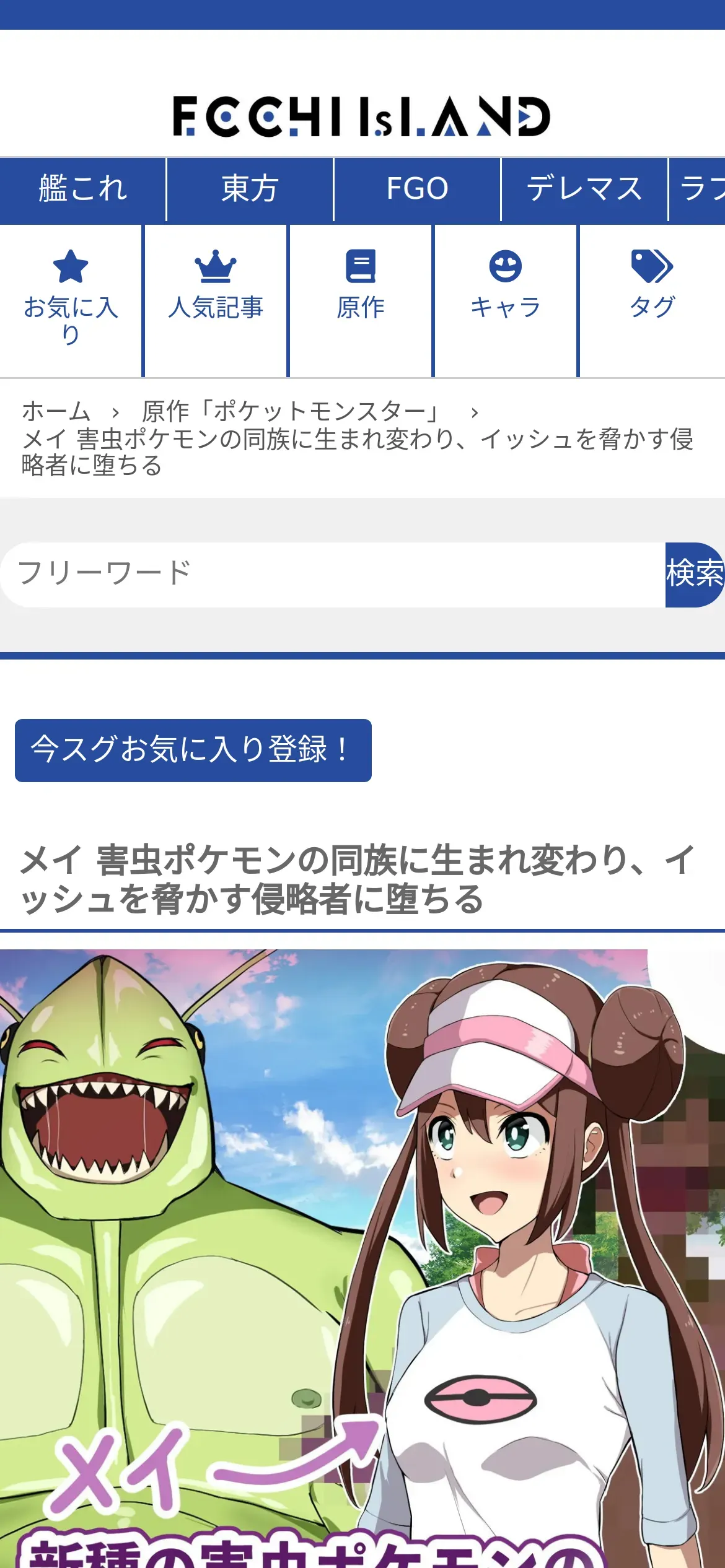Screen dimensions: 725x1568
Task: View 人気記事 popular articles
Action: 216,300
